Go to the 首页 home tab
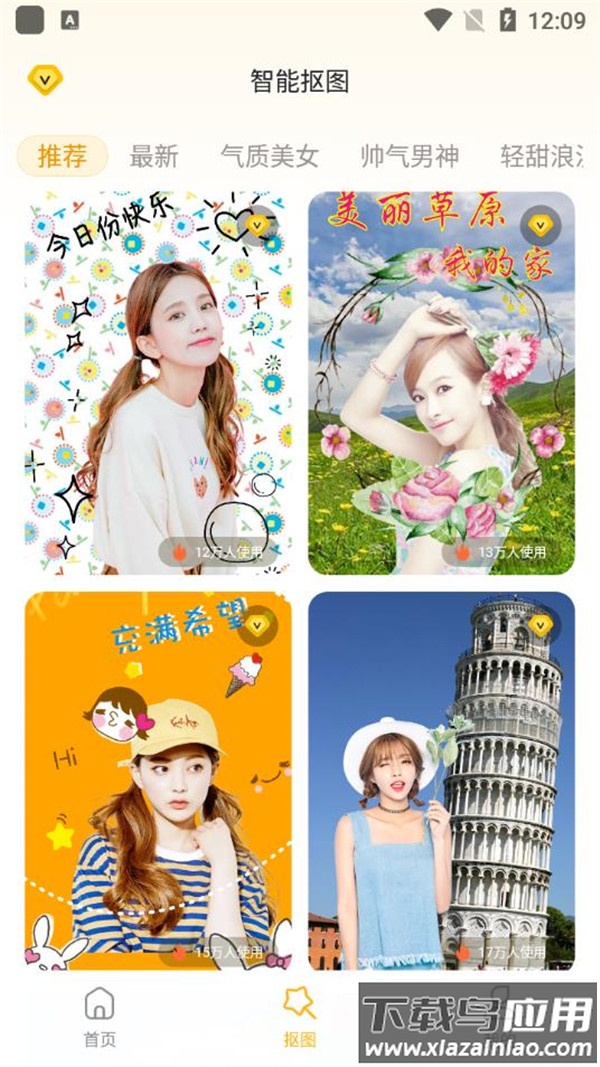 pos(99,1016)
